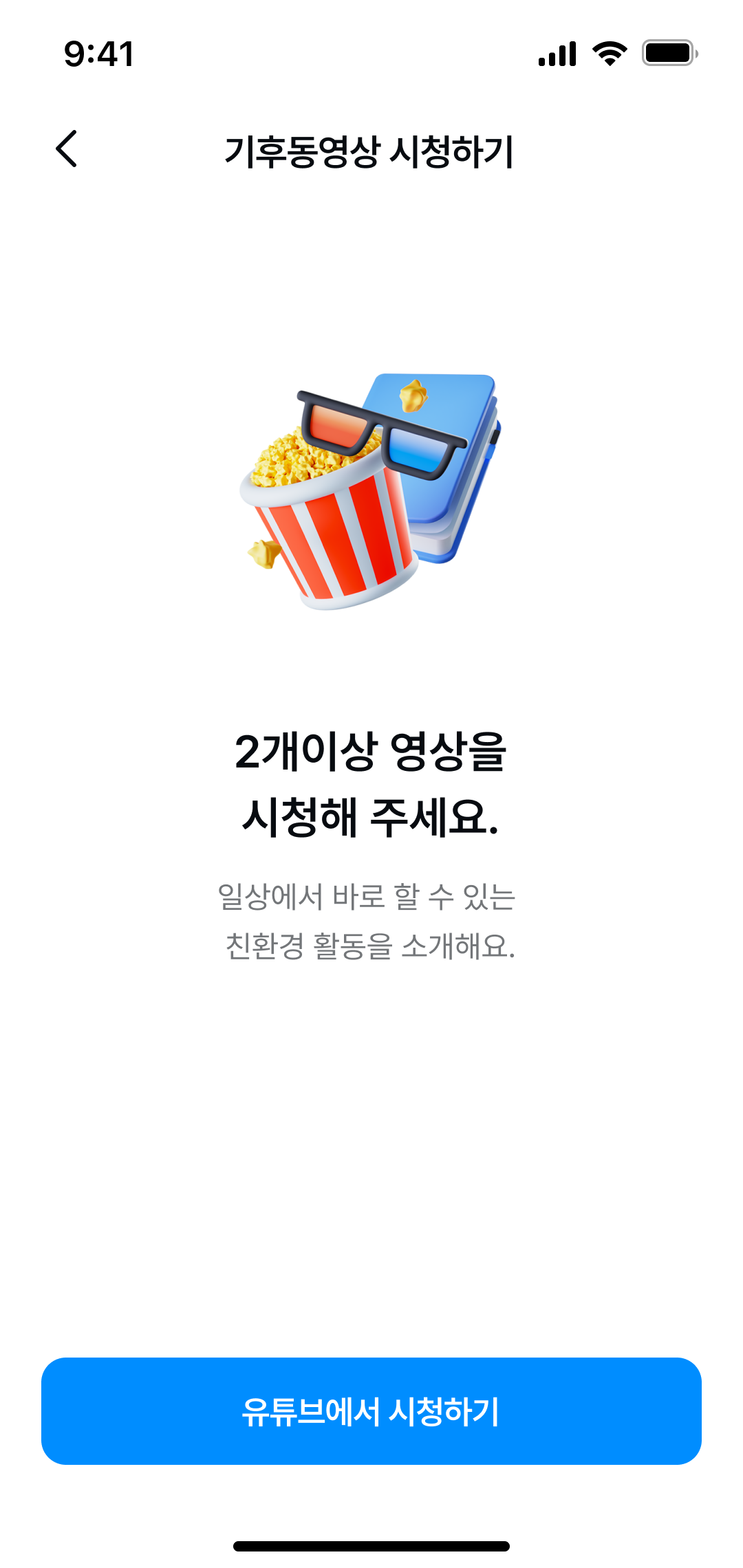Select the 기후동영상 시청하기 header title
This screenshot has width=743, height=1568.
pos(371,151)
